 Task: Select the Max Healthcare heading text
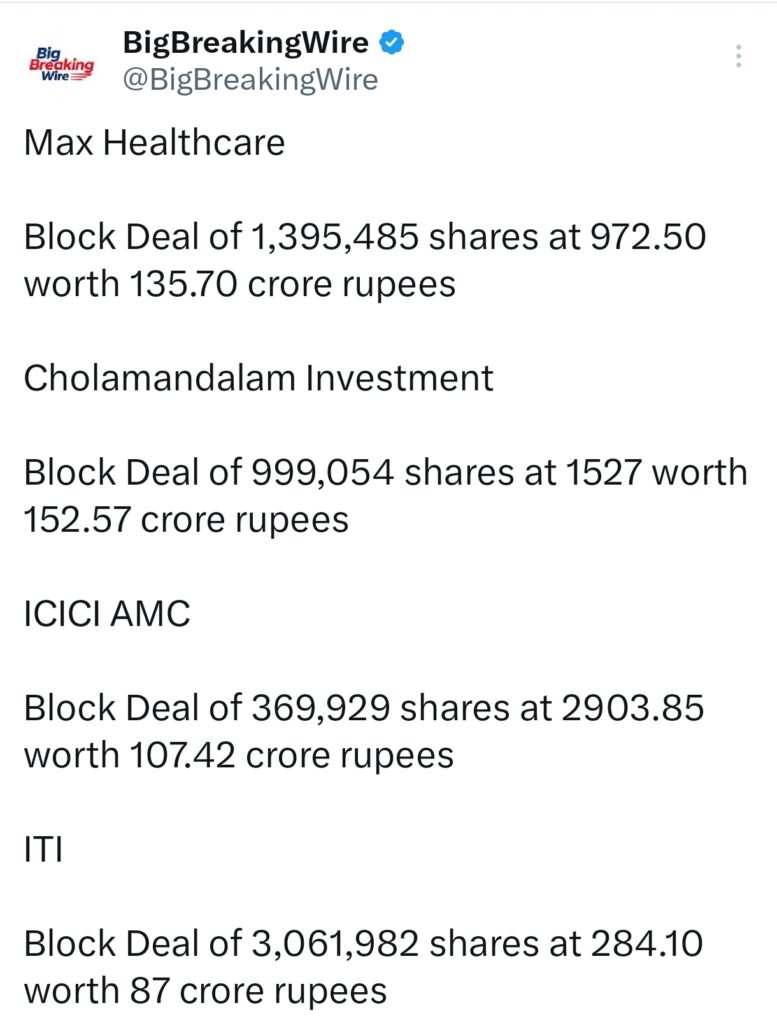pyautogui.click(x=155, y=143)
